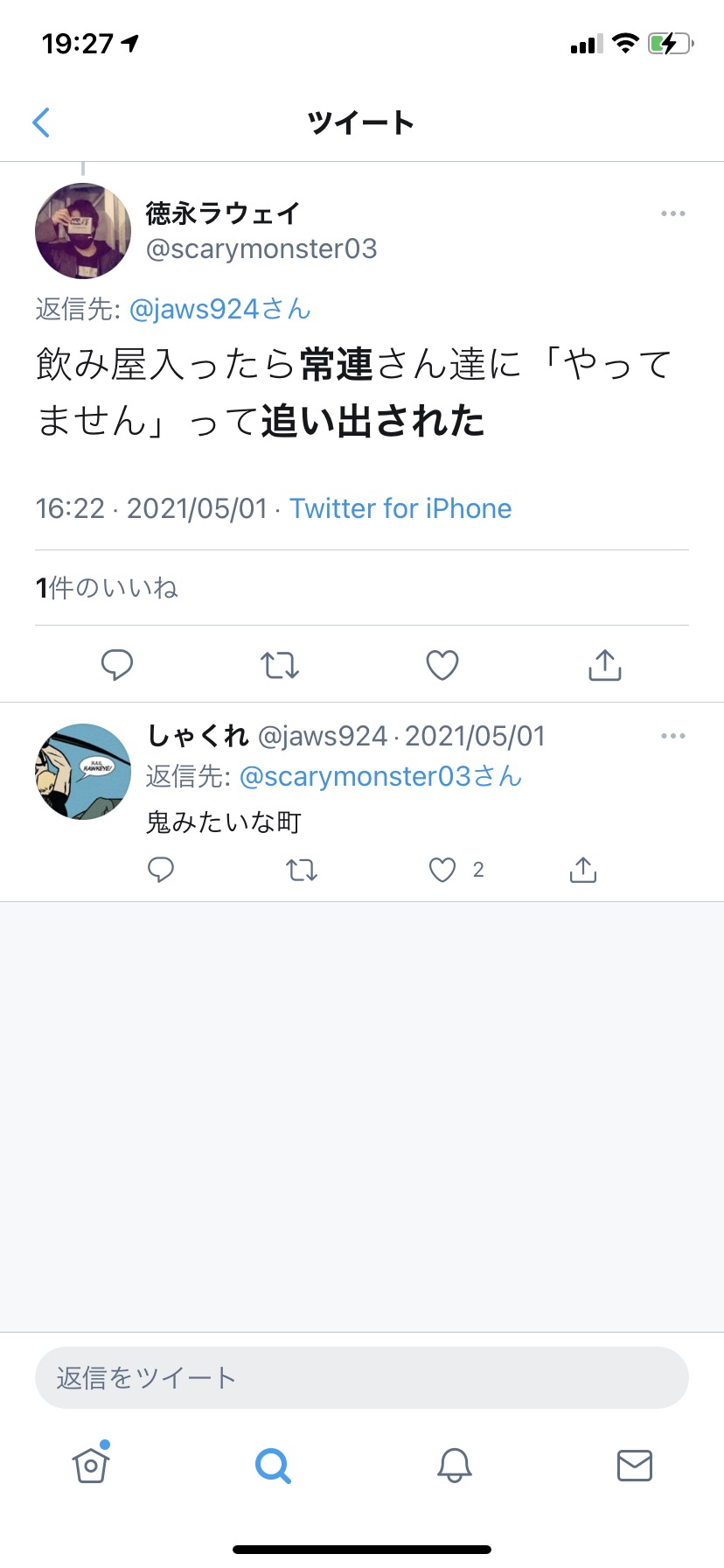Image resolution: width=724 pixels, height=1568 pixels.
Task: Tap the 返信をツイート reply field
Action: tap(361, 1377)
